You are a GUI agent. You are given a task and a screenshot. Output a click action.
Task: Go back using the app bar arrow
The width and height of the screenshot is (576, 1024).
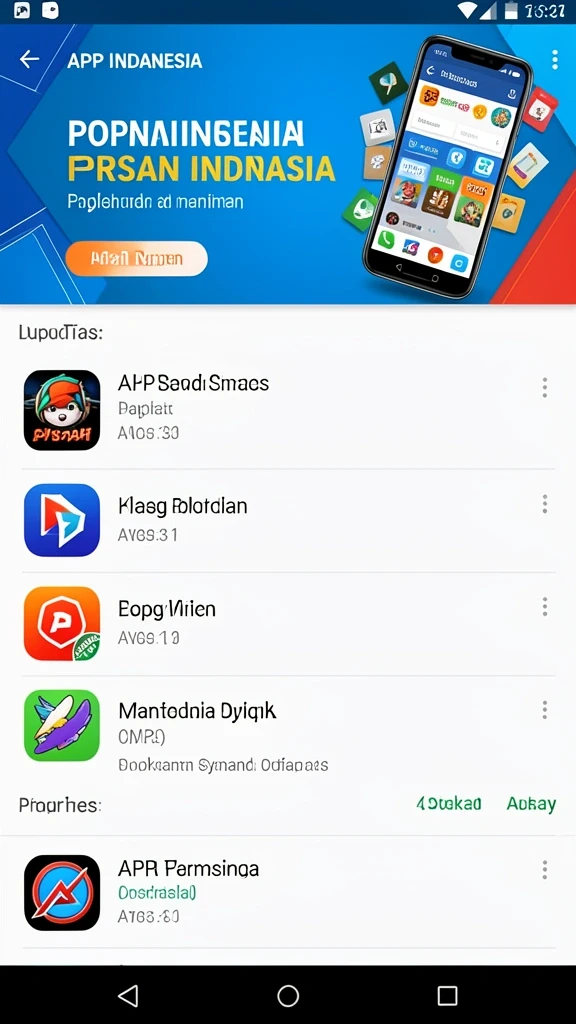(x=29, y=59)
